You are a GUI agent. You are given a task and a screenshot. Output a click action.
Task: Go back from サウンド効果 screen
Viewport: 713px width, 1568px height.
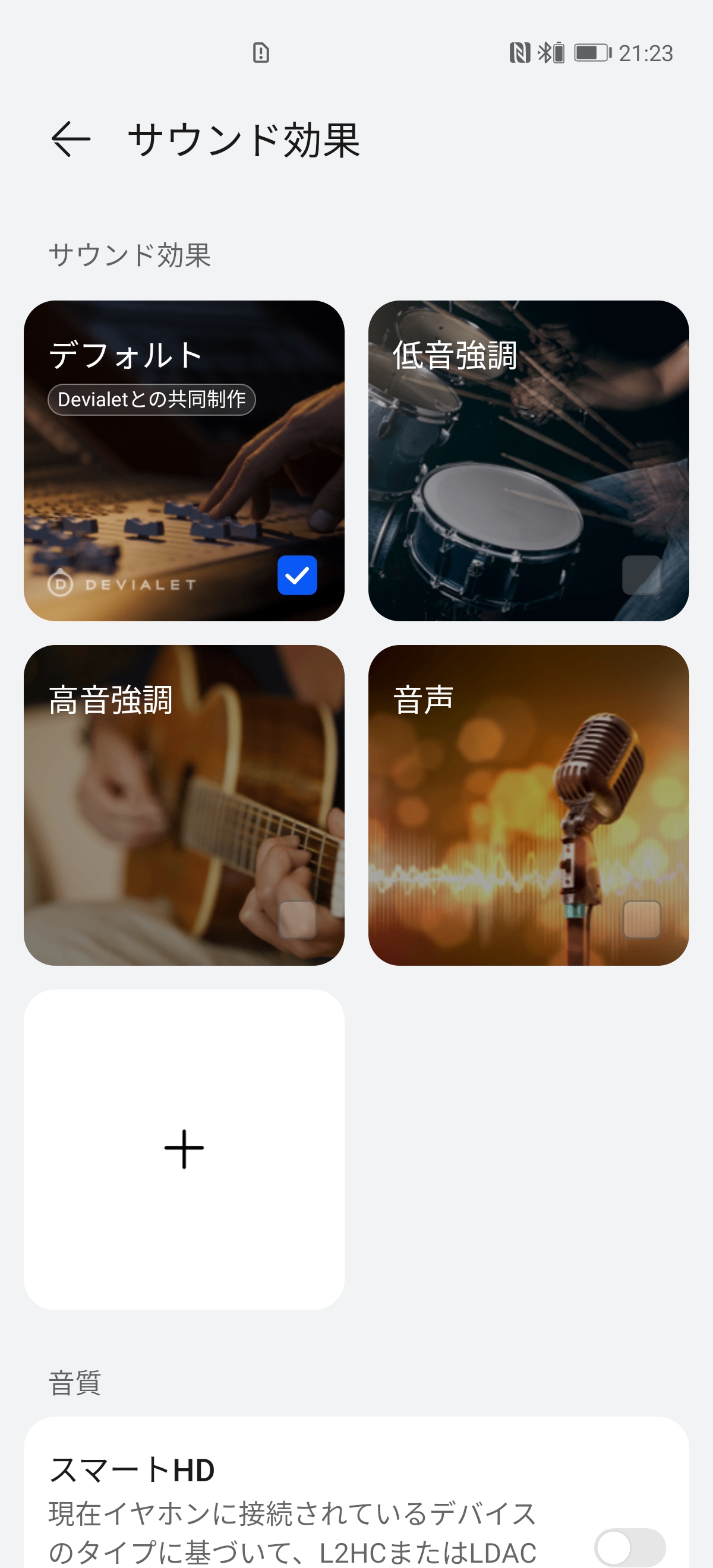click(71, 139)
